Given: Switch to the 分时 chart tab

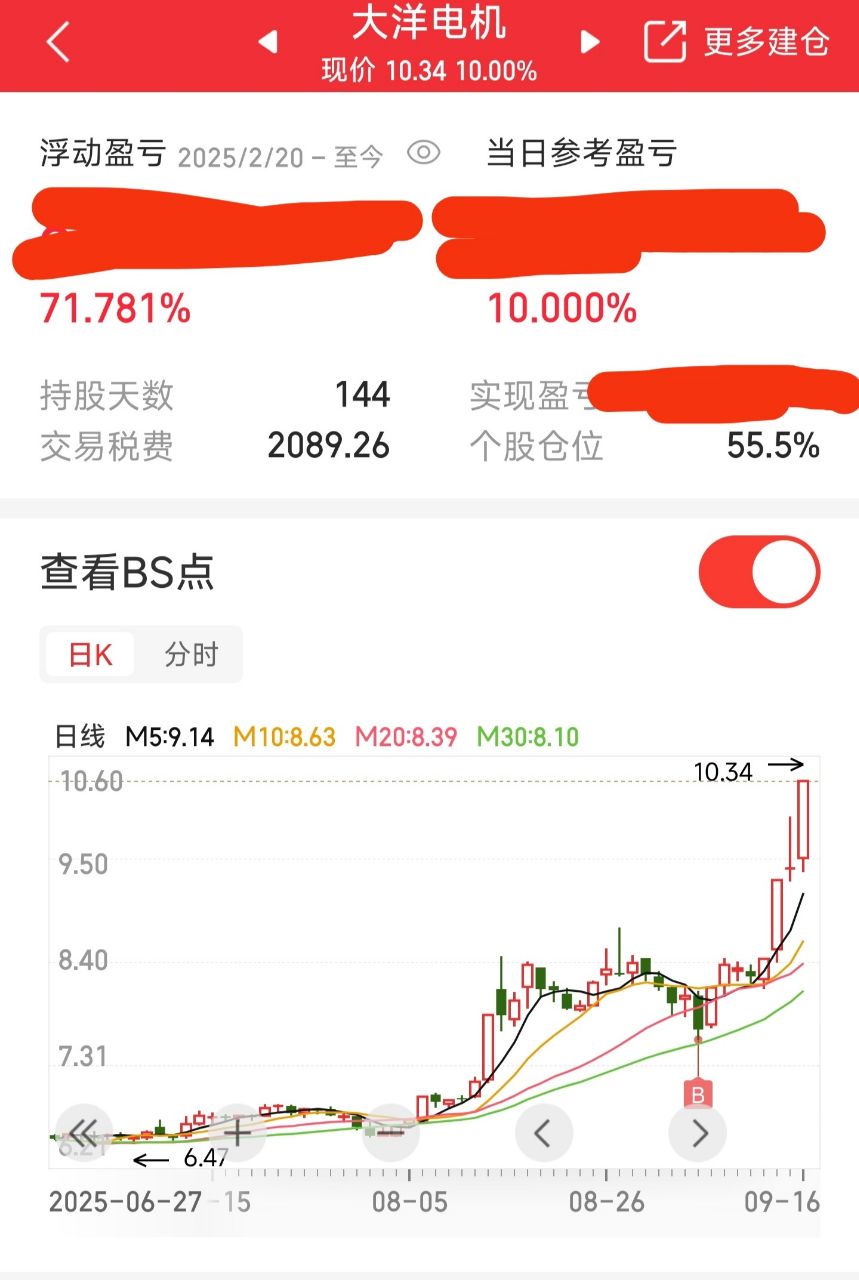Looking at the screenshot, I should (x=191, y=655).
